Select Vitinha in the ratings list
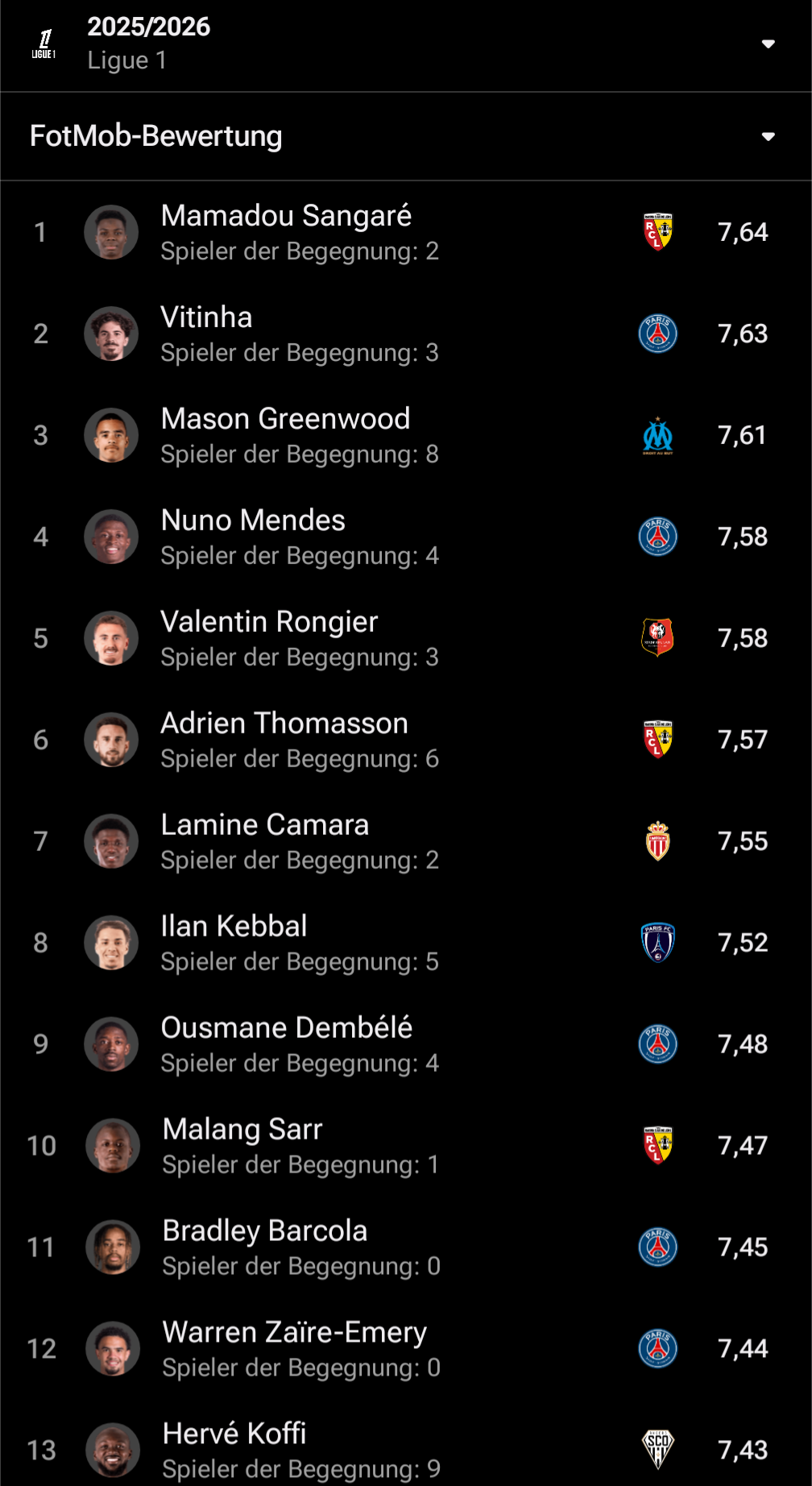The width and height of the screenshot is (812, 1486). 208,334
